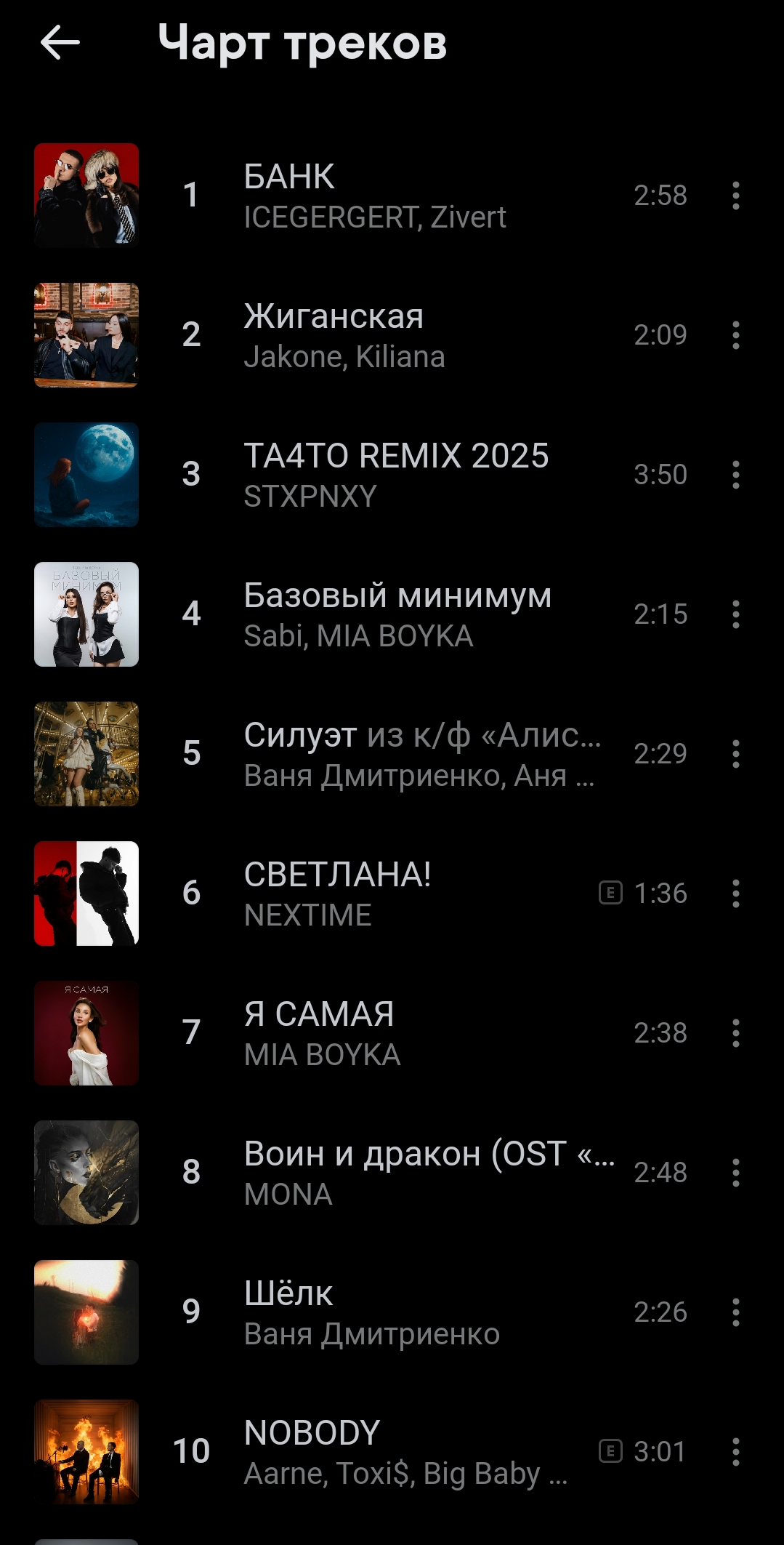Open the three-dot menu for Жиганская
This screenshot has width=784, height=1545.
click(x=735, y=335)
